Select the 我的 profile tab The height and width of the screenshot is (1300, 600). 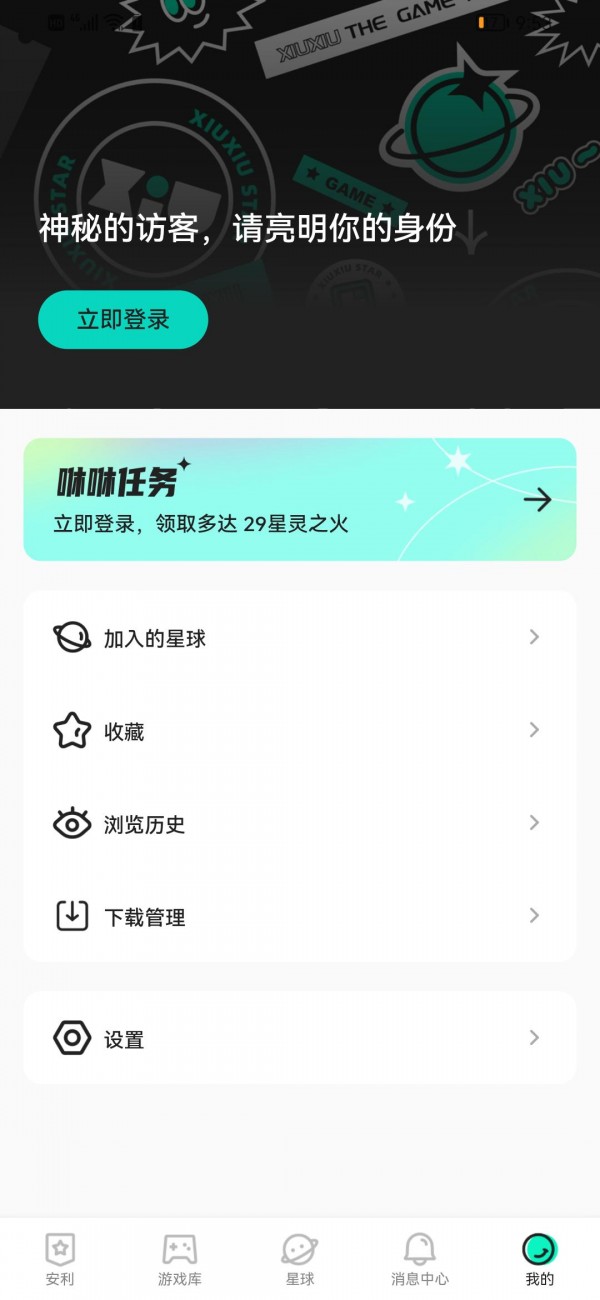pyautogui.click(x=540, y=1259)
